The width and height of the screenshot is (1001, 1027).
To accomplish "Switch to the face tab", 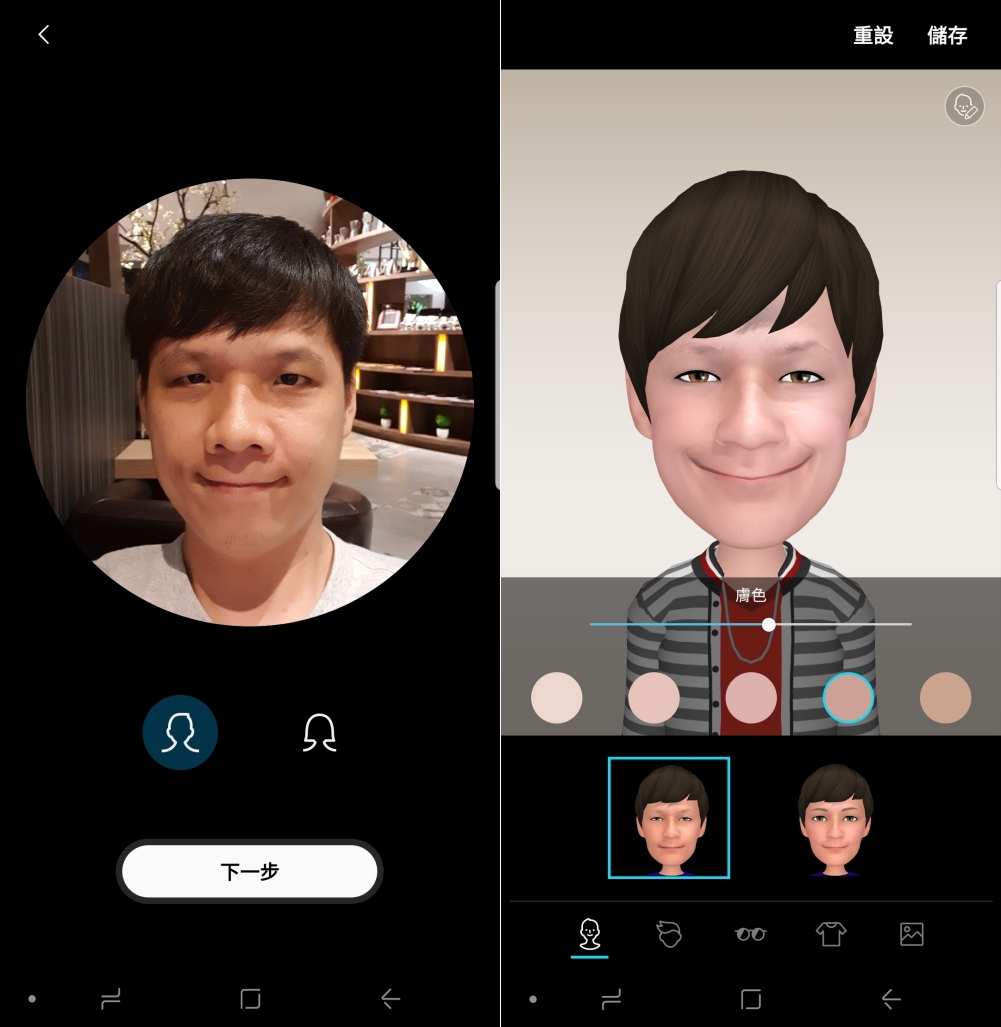I will coord(590,934).
